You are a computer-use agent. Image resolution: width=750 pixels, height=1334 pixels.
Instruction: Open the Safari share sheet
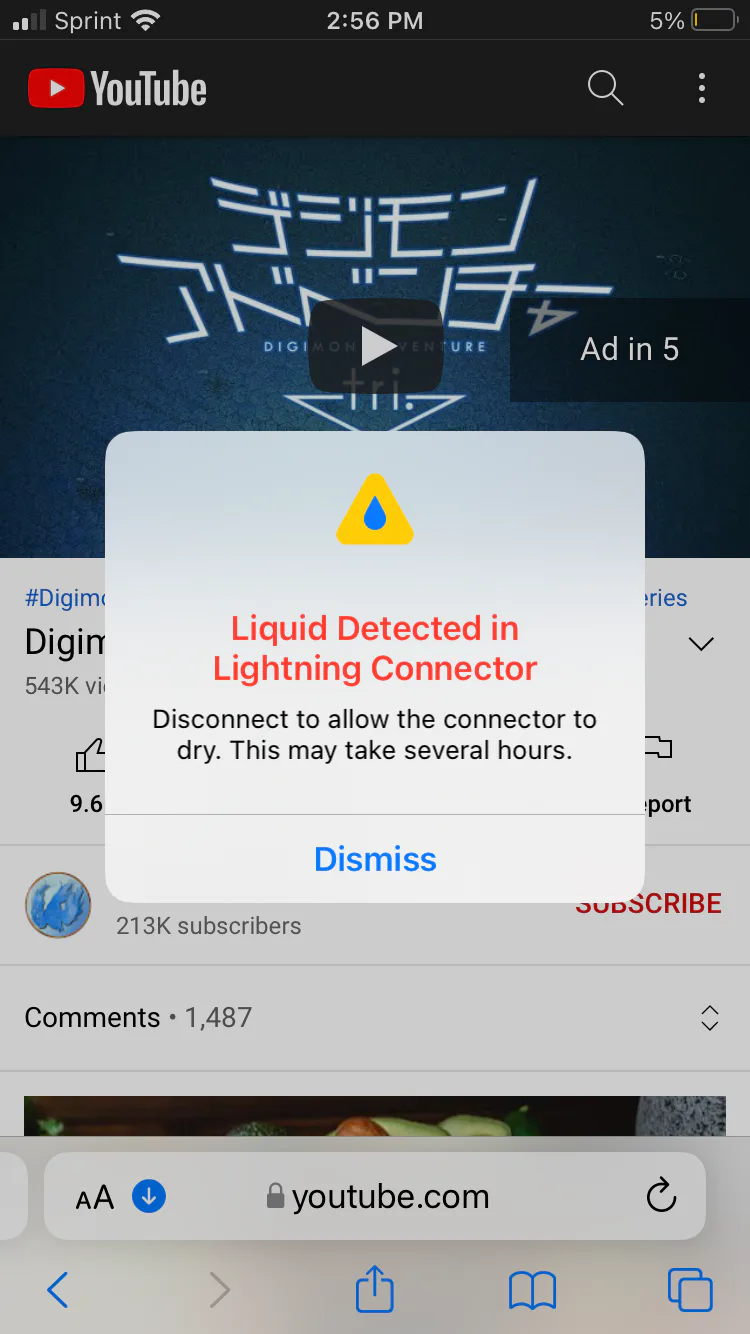[375, 1288]
